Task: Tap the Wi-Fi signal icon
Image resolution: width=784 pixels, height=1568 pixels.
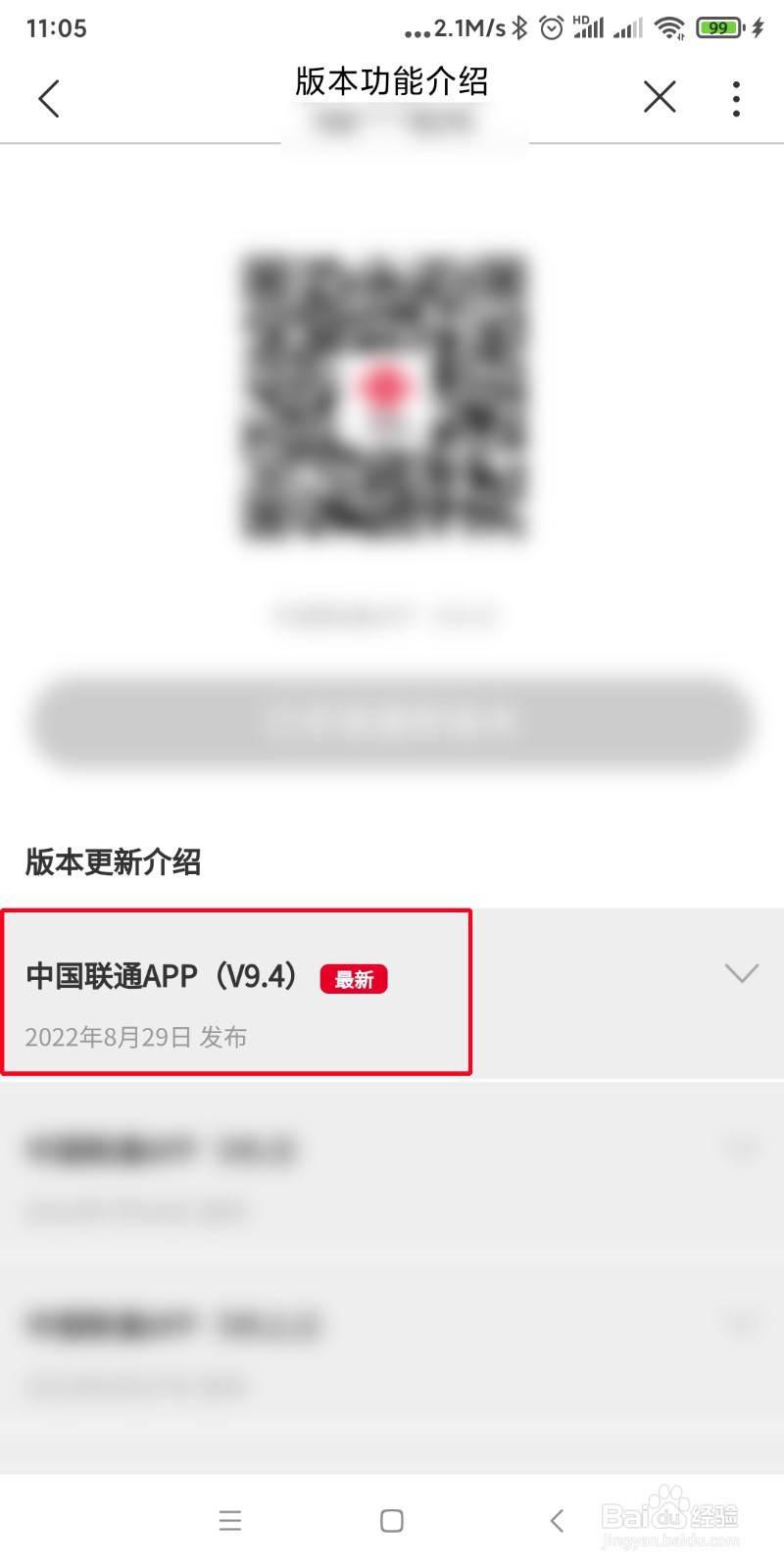Action: 669,27
